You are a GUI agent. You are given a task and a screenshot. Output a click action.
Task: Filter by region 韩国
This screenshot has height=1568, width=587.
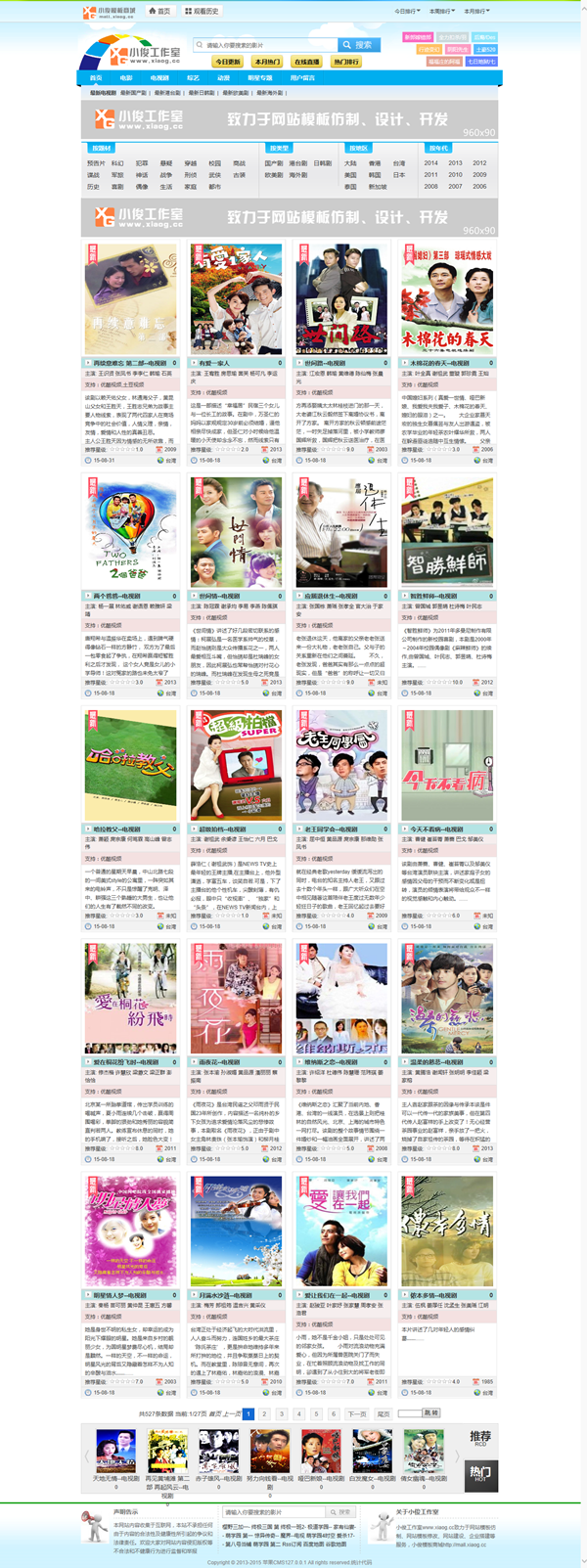(375, 175)
